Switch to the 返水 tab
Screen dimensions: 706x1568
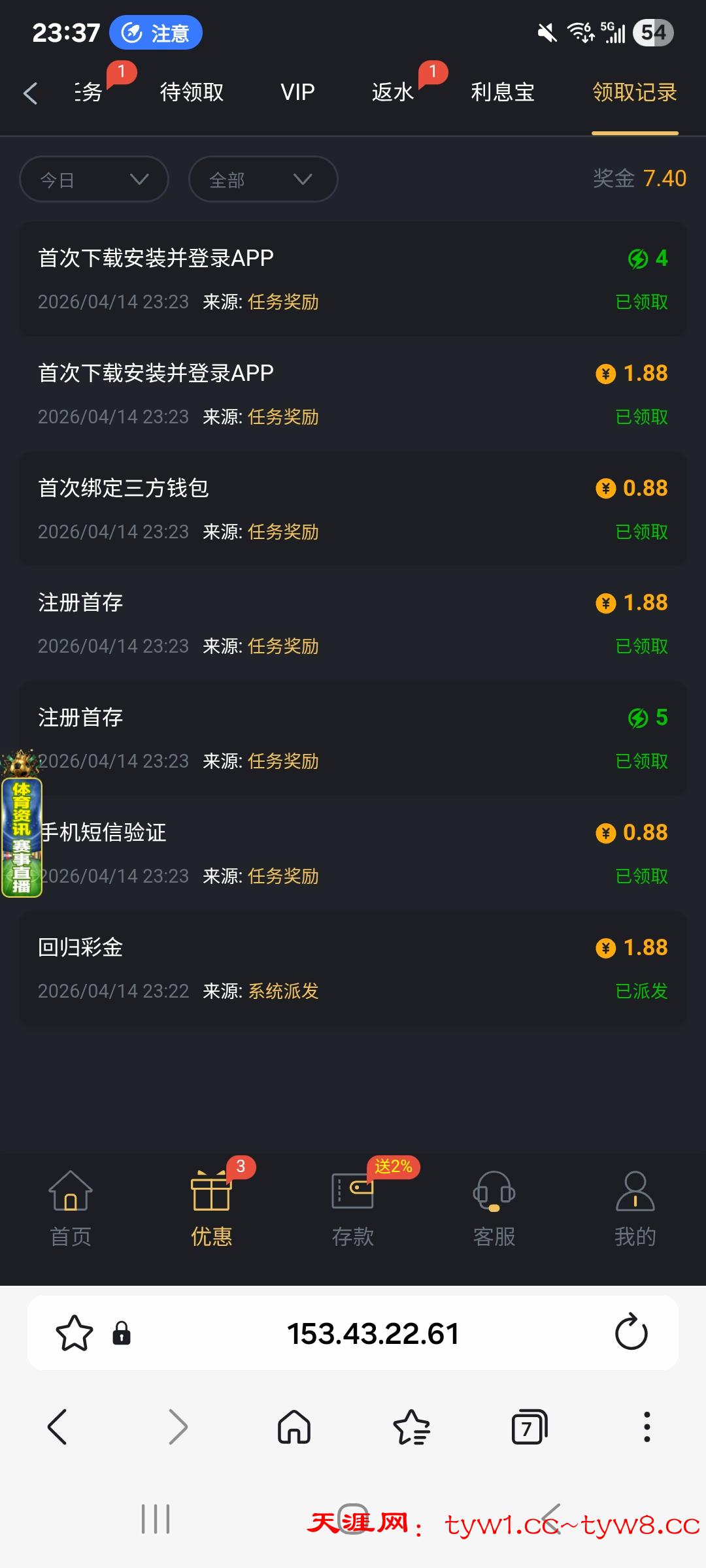[393, 92]
